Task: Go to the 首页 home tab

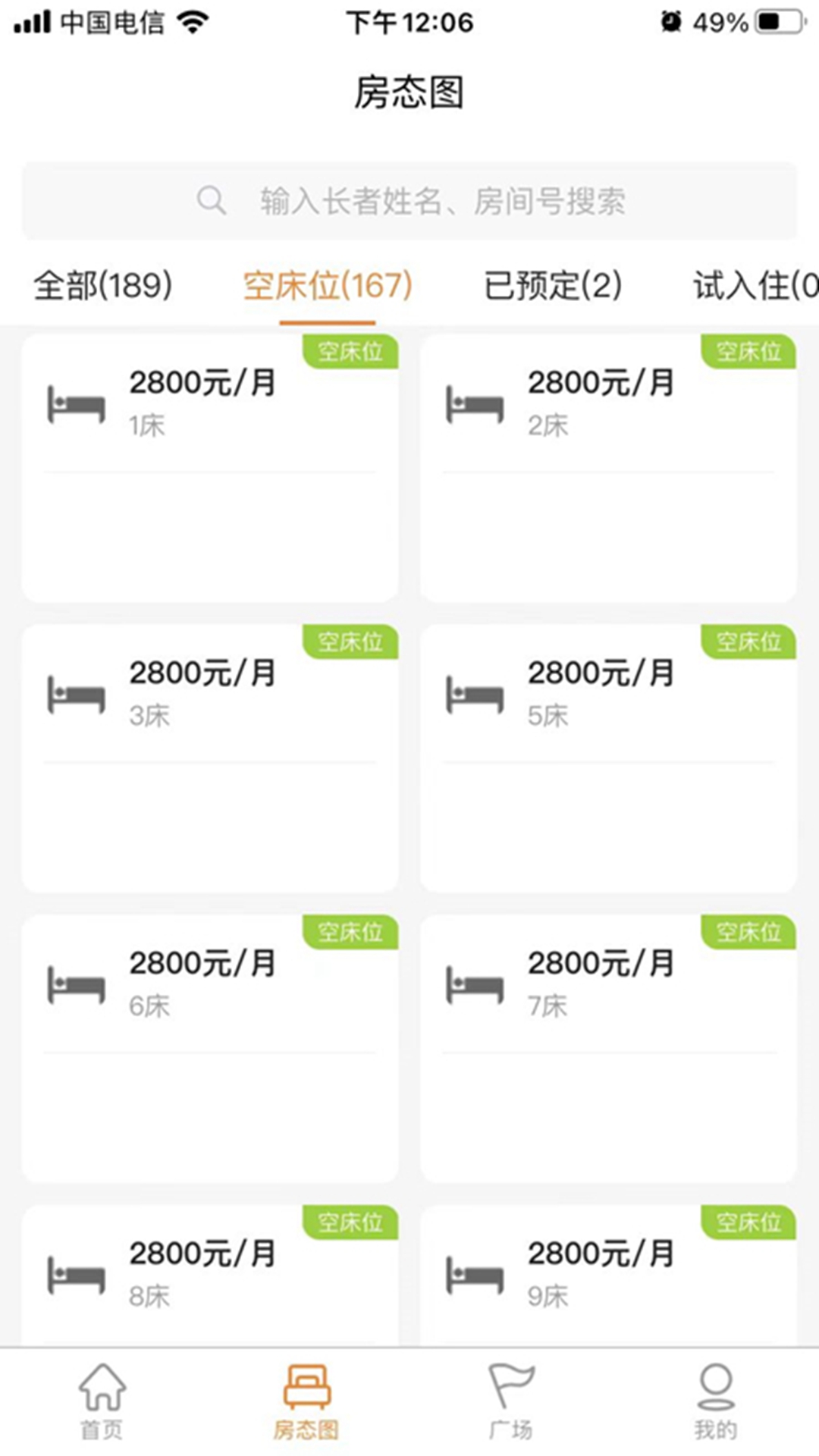Action: 102,1401
